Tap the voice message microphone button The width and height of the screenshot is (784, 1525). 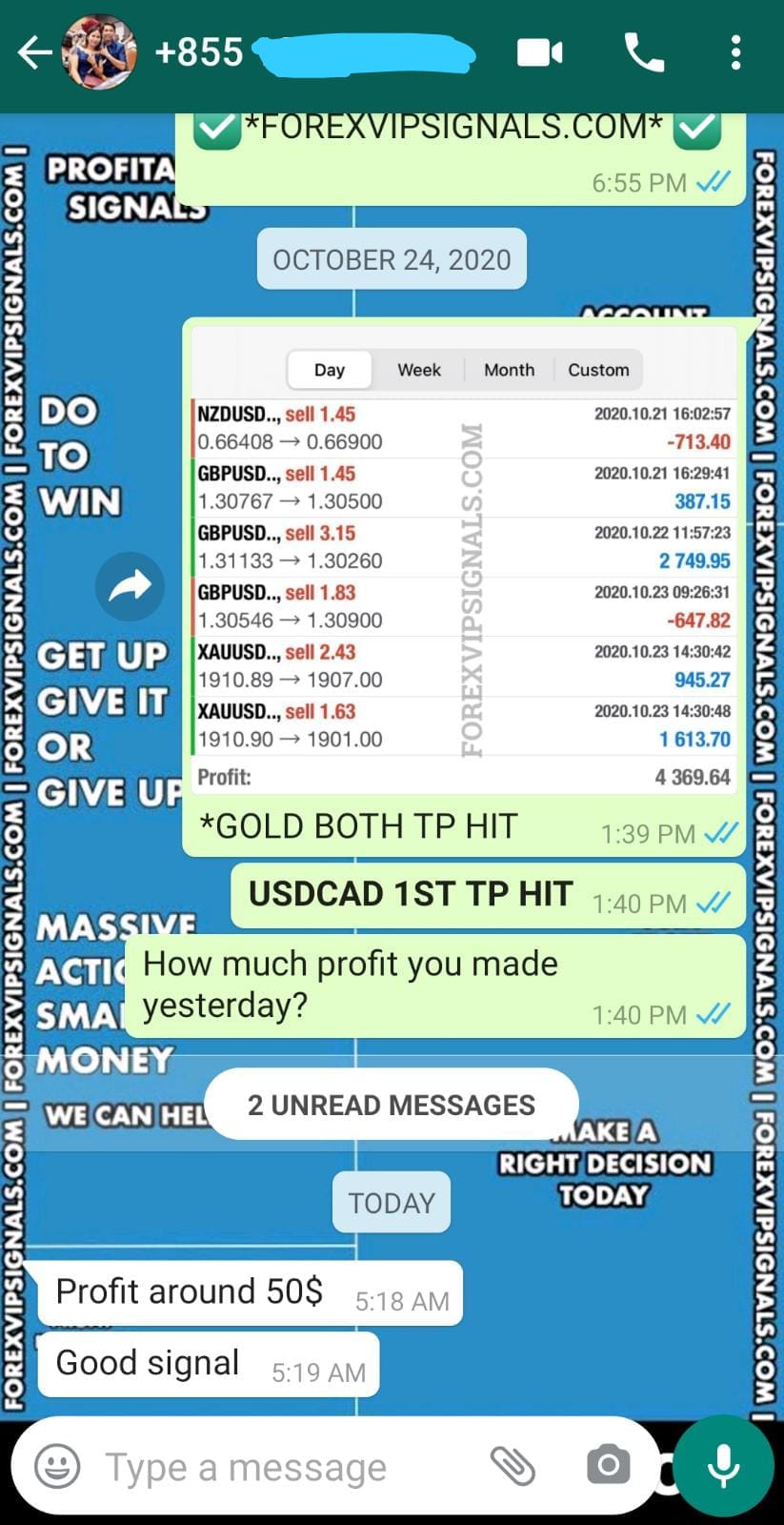click(x=724, y=1465)
